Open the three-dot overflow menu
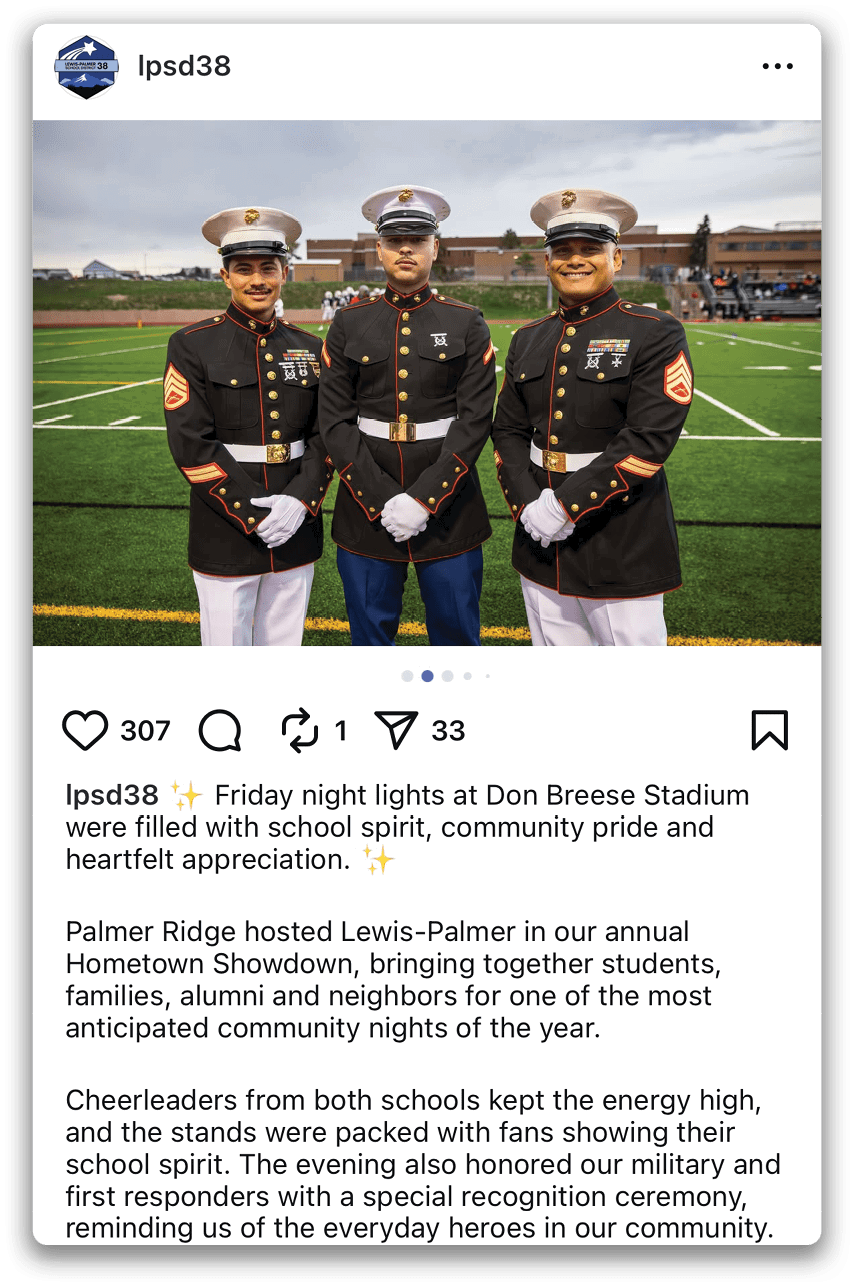854x1287 pixels. (777, 67)
